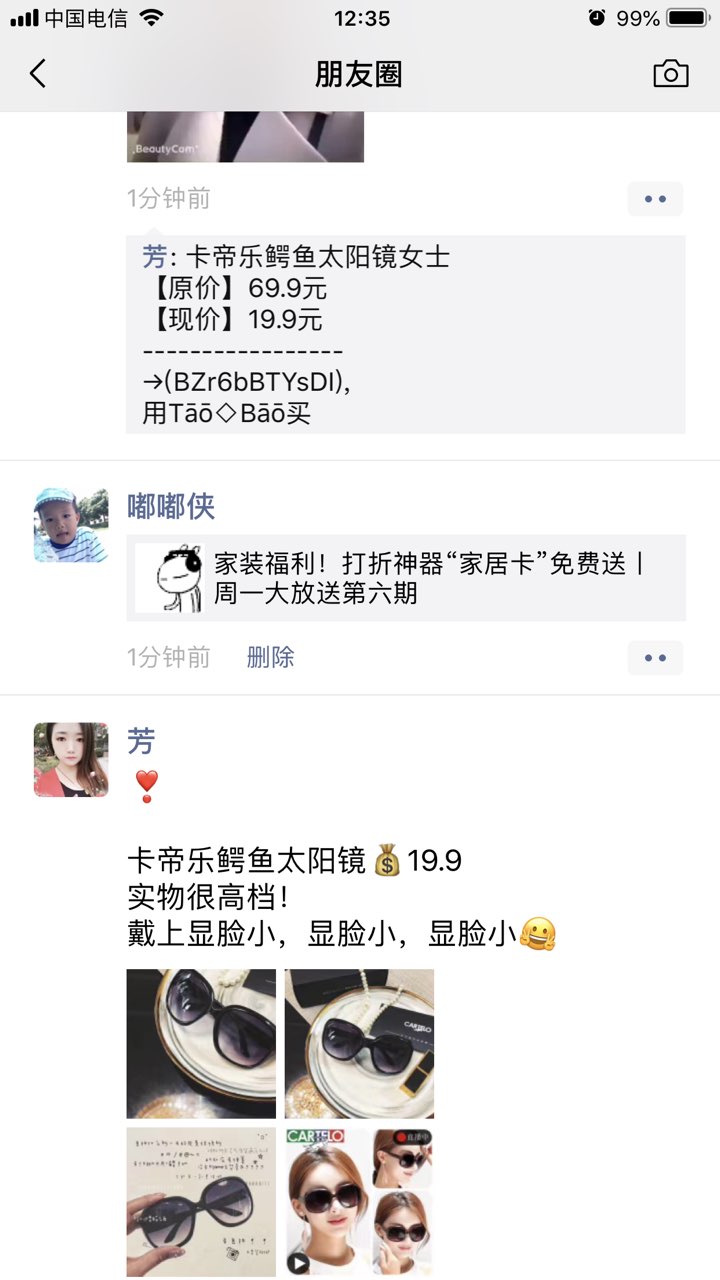Open 嘟嘟侠's profile name
The width and height of the screenshot is (720, 1280).
tap(171, 506)
